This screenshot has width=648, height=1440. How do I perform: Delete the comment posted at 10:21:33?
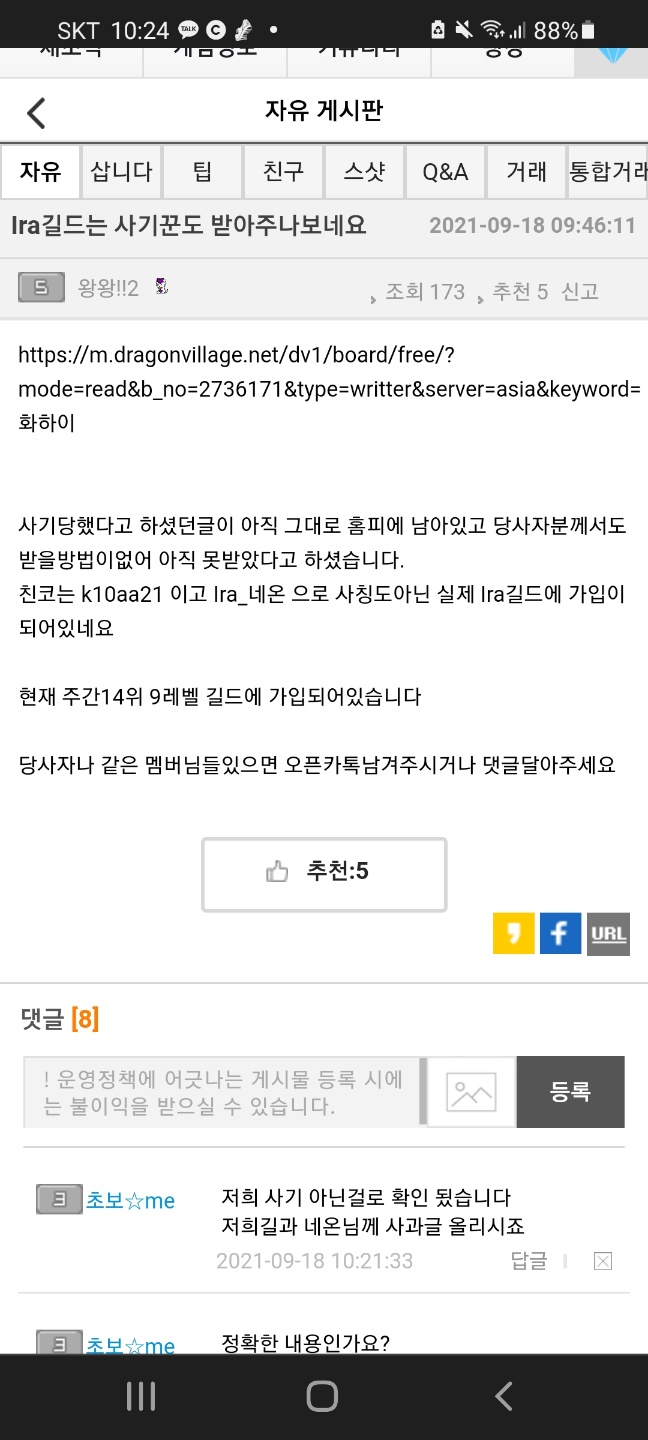(x=603, y=1262)
